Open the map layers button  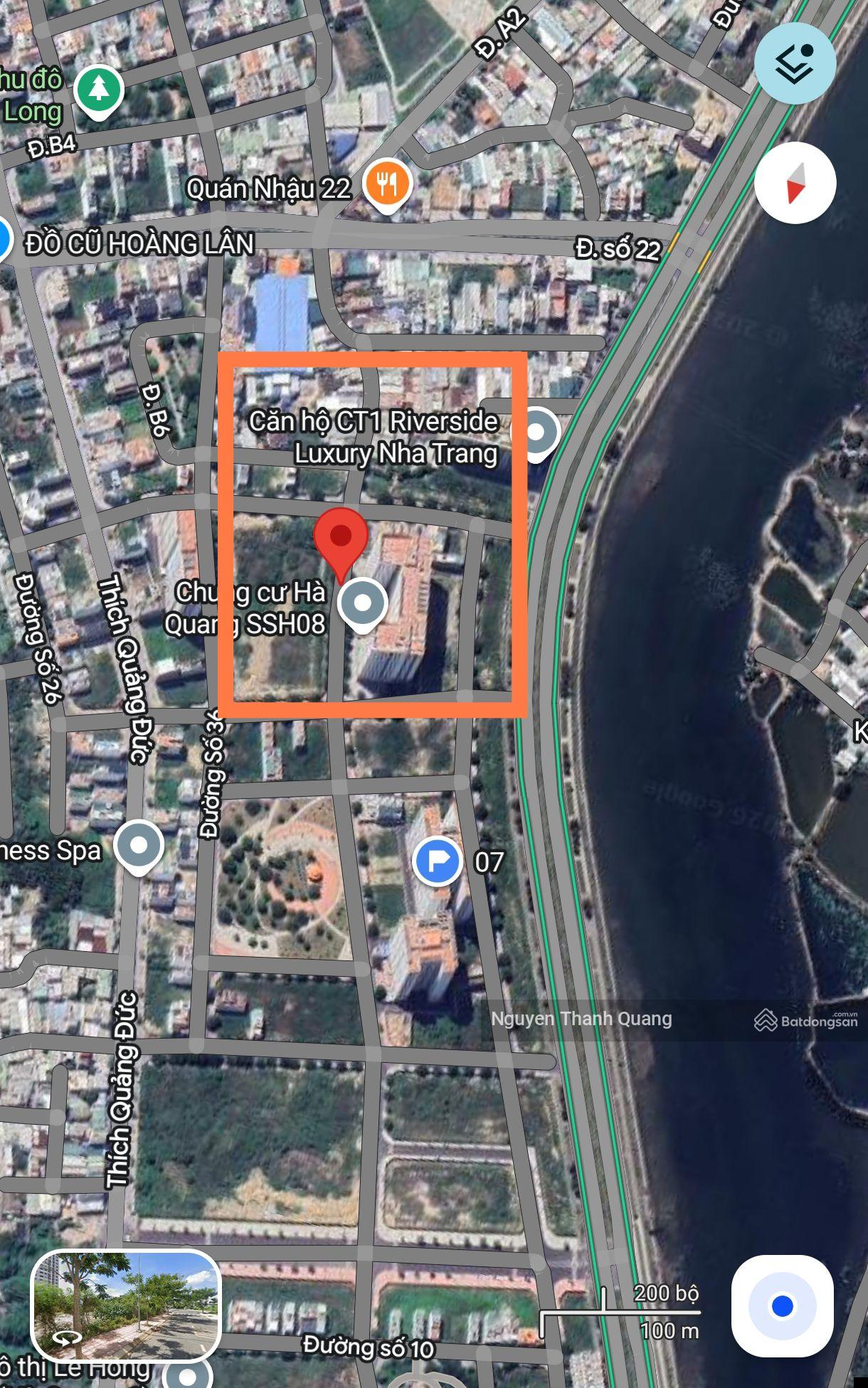tap(795, 63)
